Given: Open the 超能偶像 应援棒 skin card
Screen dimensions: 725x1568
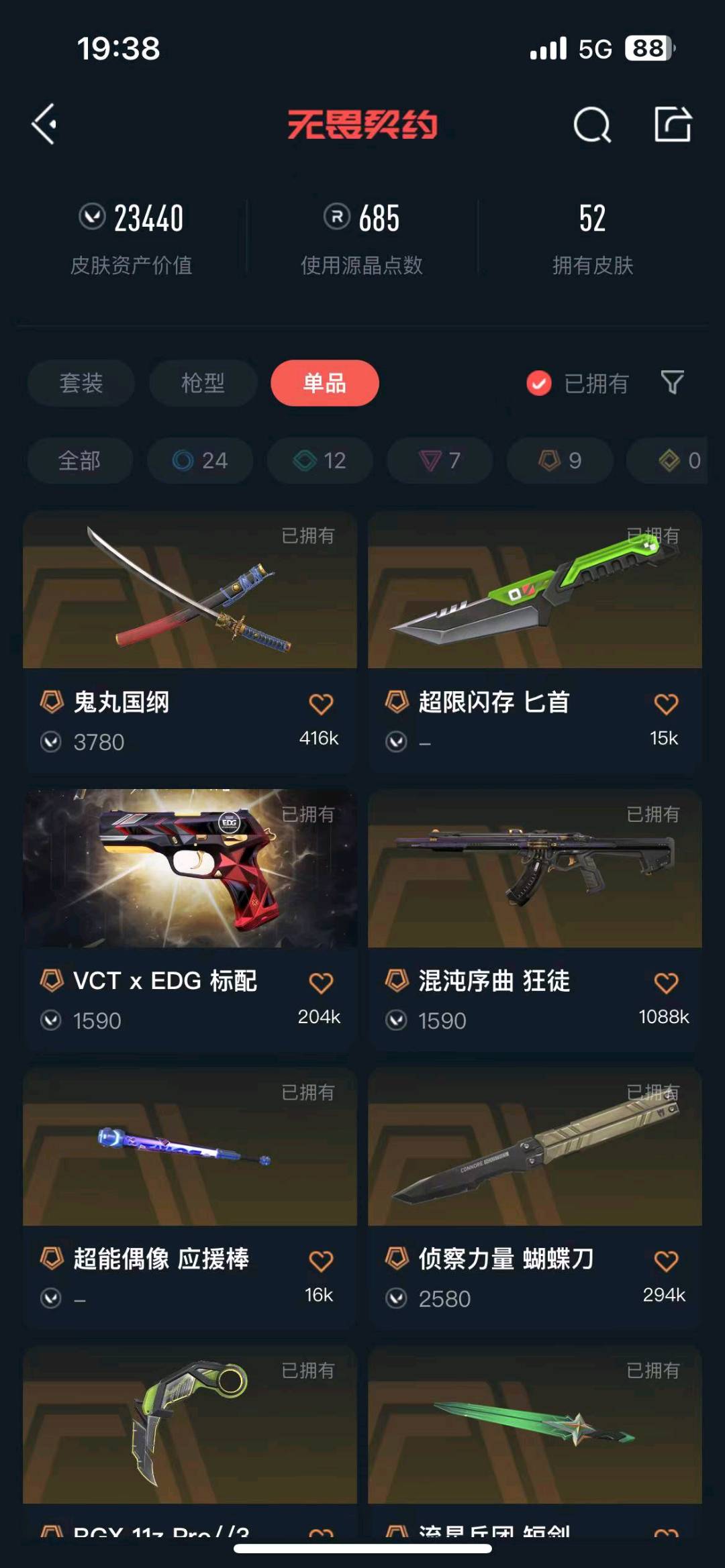Looking at the screenshot, I should click(190, 1147).
